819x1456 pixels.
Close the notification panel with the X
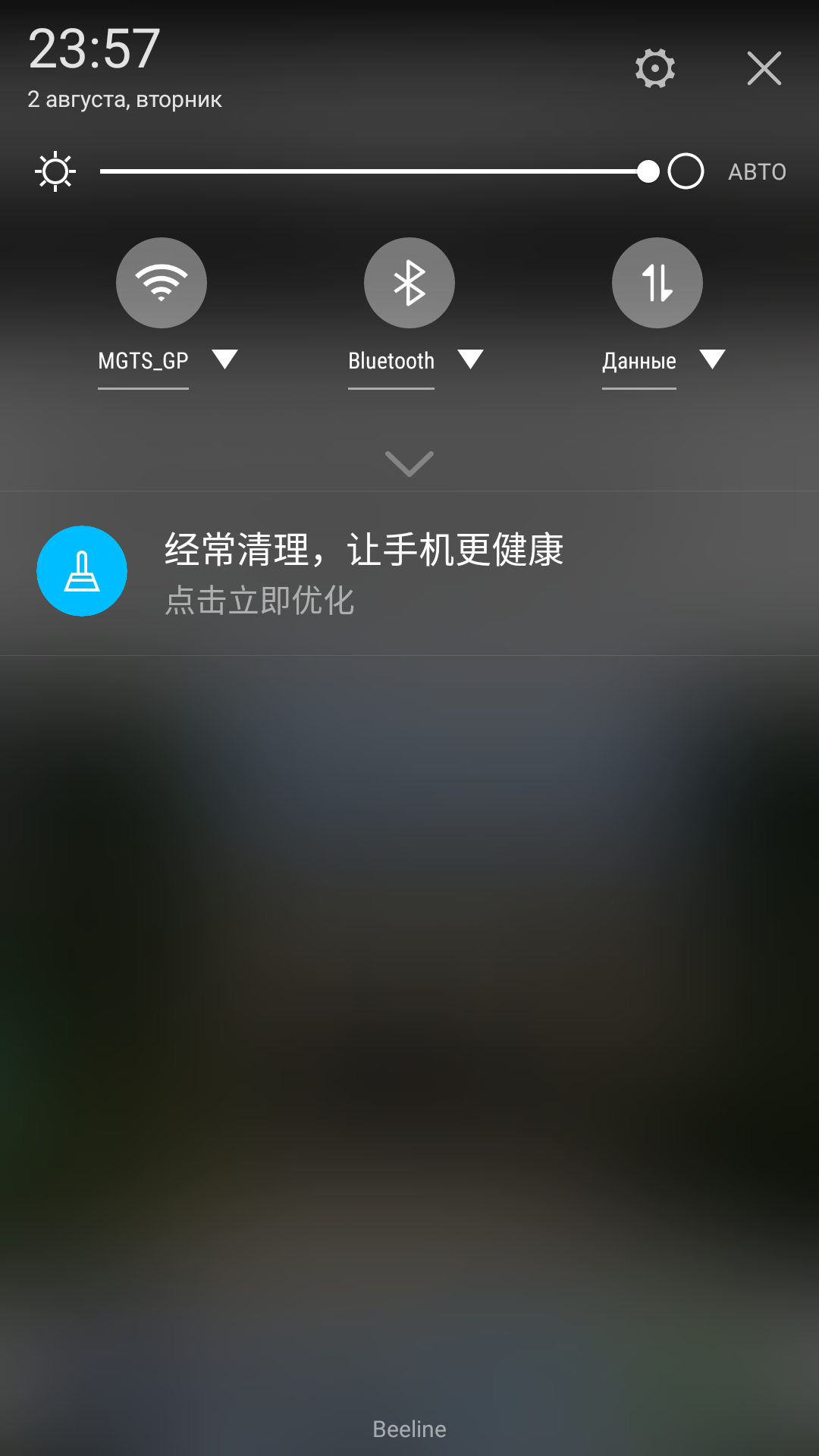(x=764, y=68)
